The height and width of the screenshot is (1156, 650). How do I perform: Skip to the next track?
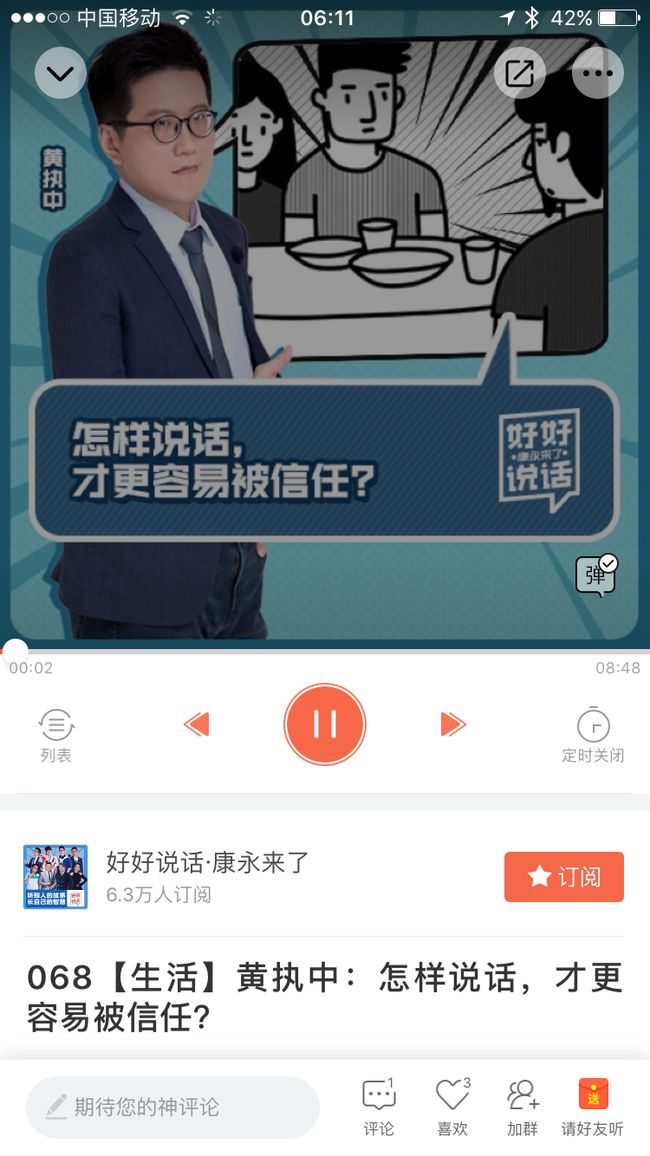coord(453,724)
